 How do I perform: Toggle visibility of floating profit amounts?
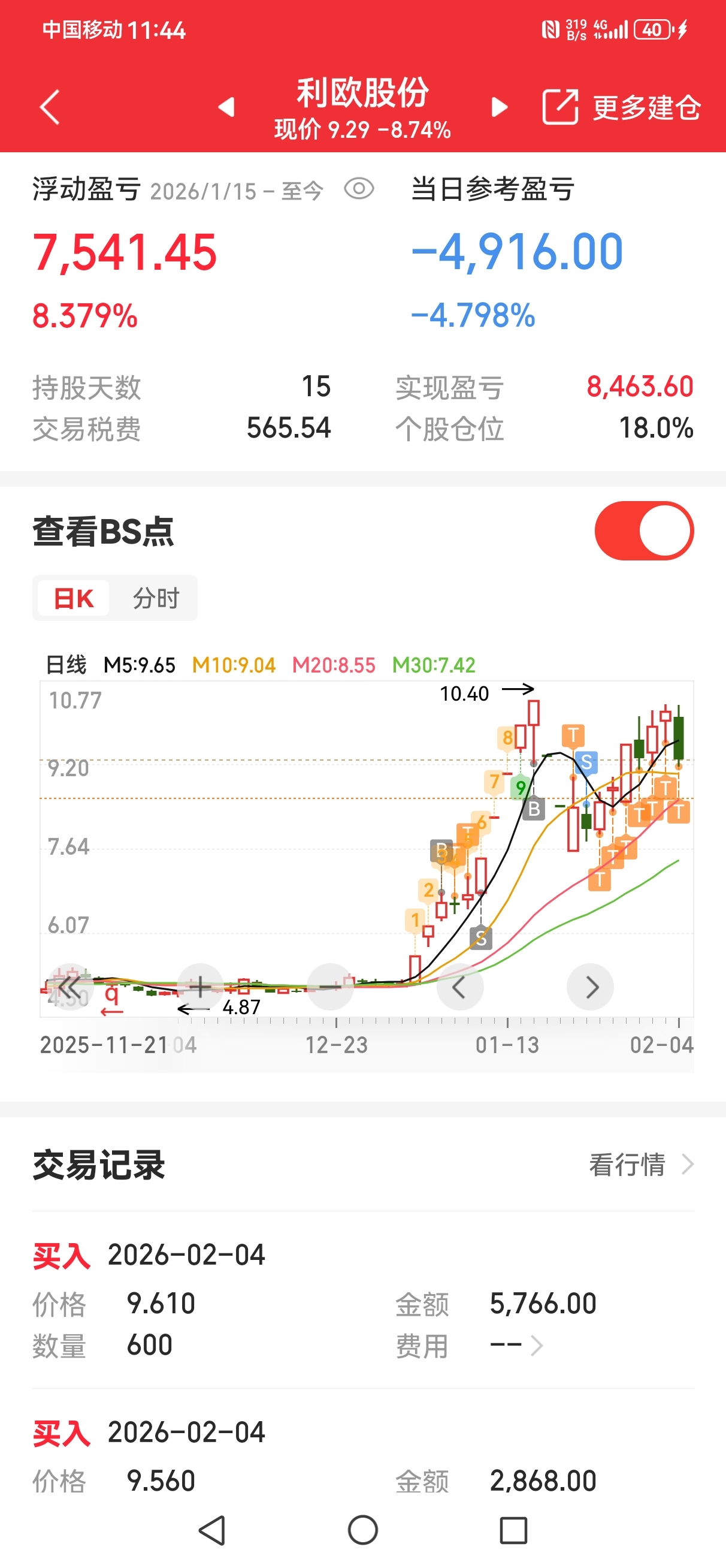pyautogui.click(x=359, y=189)
